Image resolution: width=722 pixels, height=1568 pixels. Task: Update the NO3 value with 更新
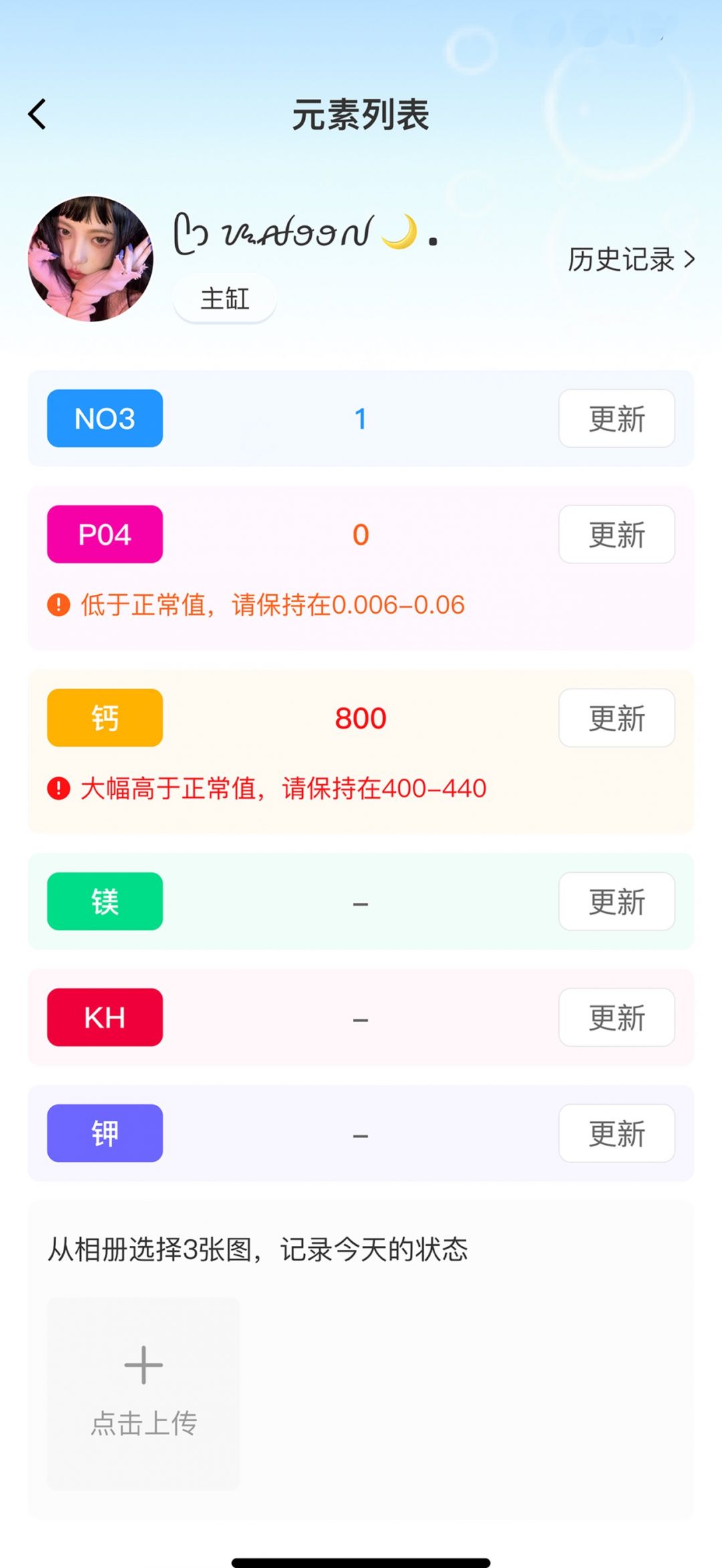pyautogui.click(x=616, y=418)
